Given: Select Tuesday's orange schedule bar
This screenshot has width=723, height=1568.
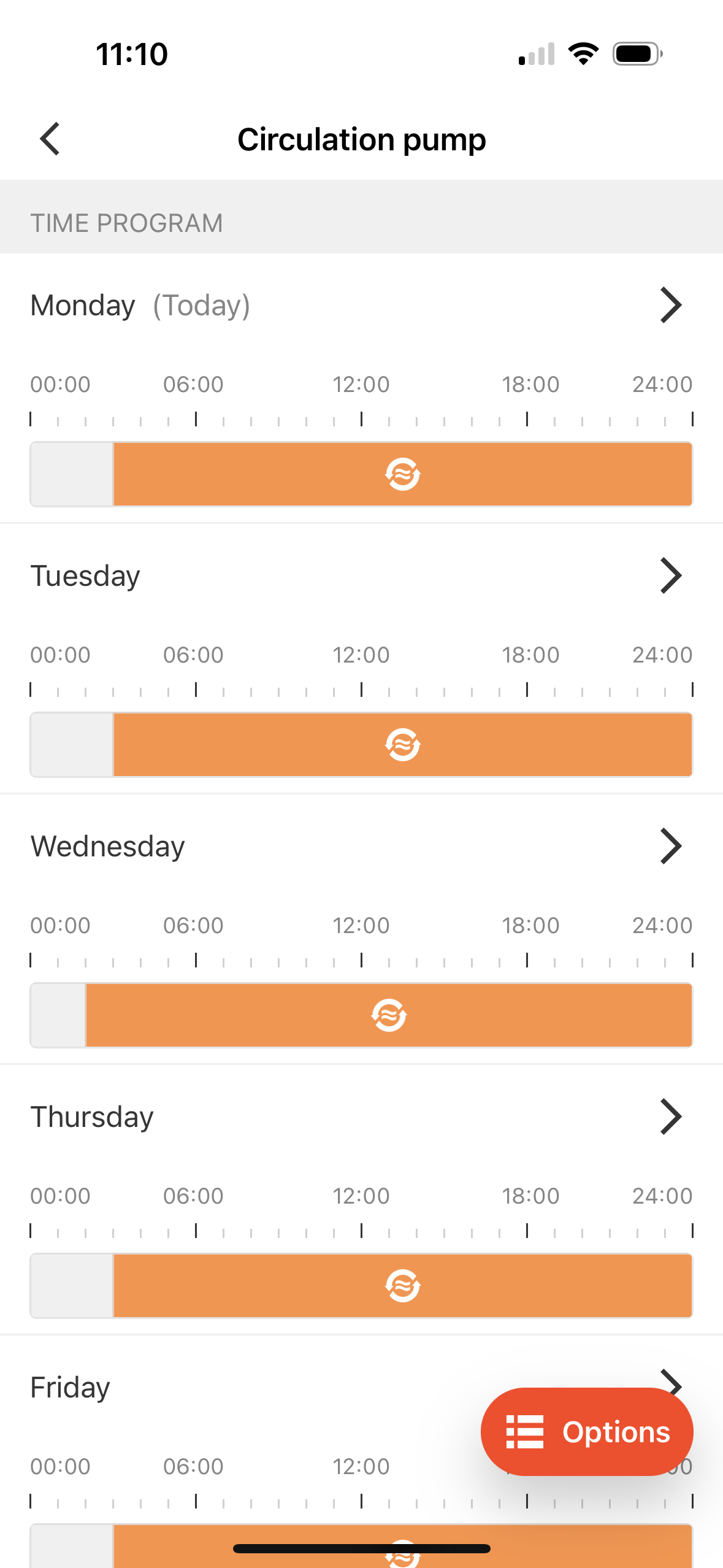Looking at the screenshot, I should pyautogui.click(x=403, y=745).
